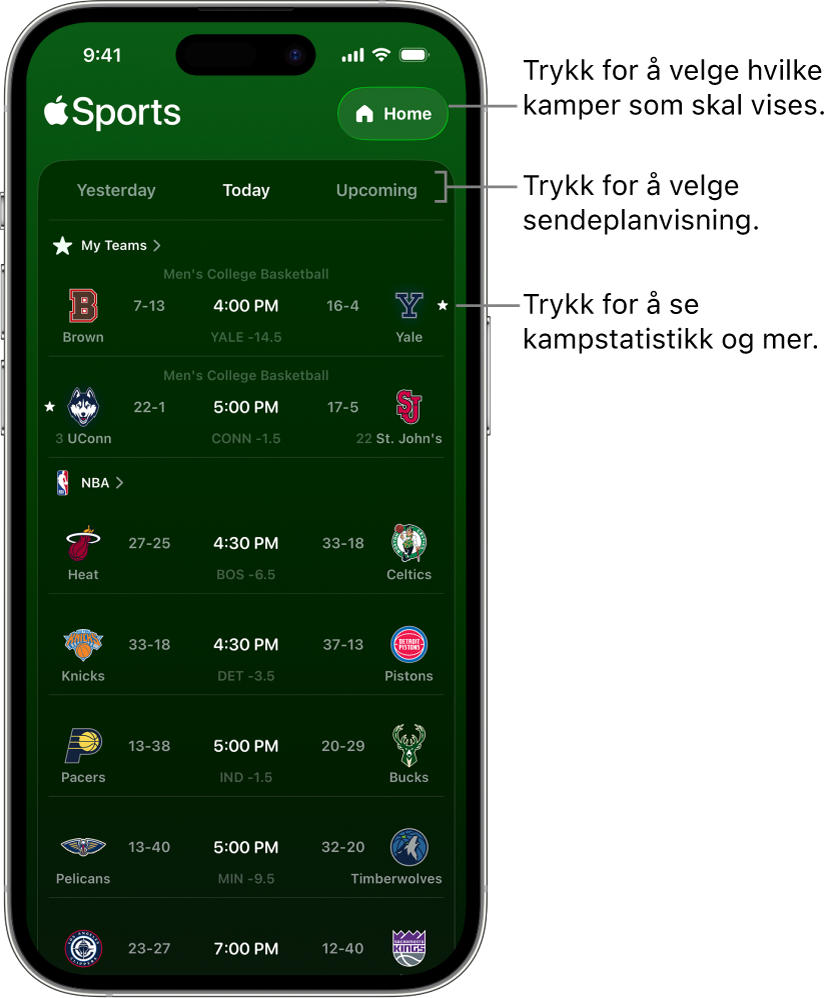Switch to the Yesterday tab
Screen dimensions: 833x998
(x=116, y=190)
